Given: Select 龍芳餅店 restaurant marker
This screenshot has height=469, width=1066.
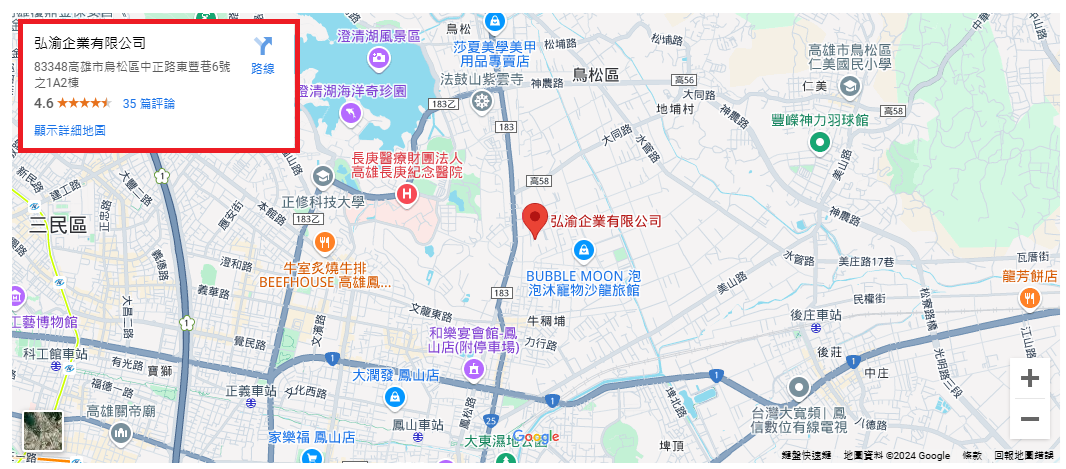Looking at the screenshot, I should (1029, 297).
